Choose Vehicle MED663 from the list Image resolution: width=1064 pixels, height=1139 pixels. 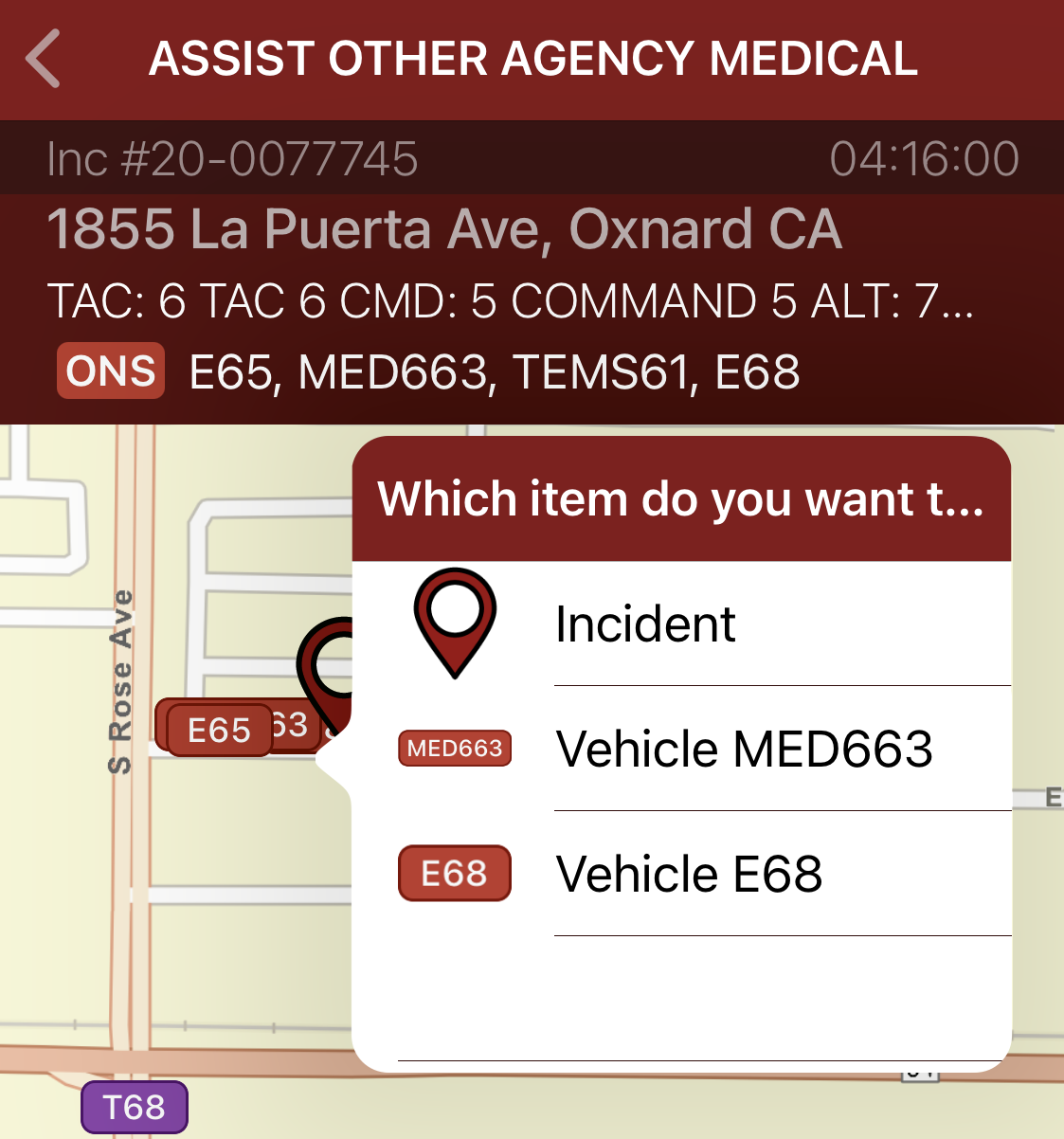click(x=682, y=749)
